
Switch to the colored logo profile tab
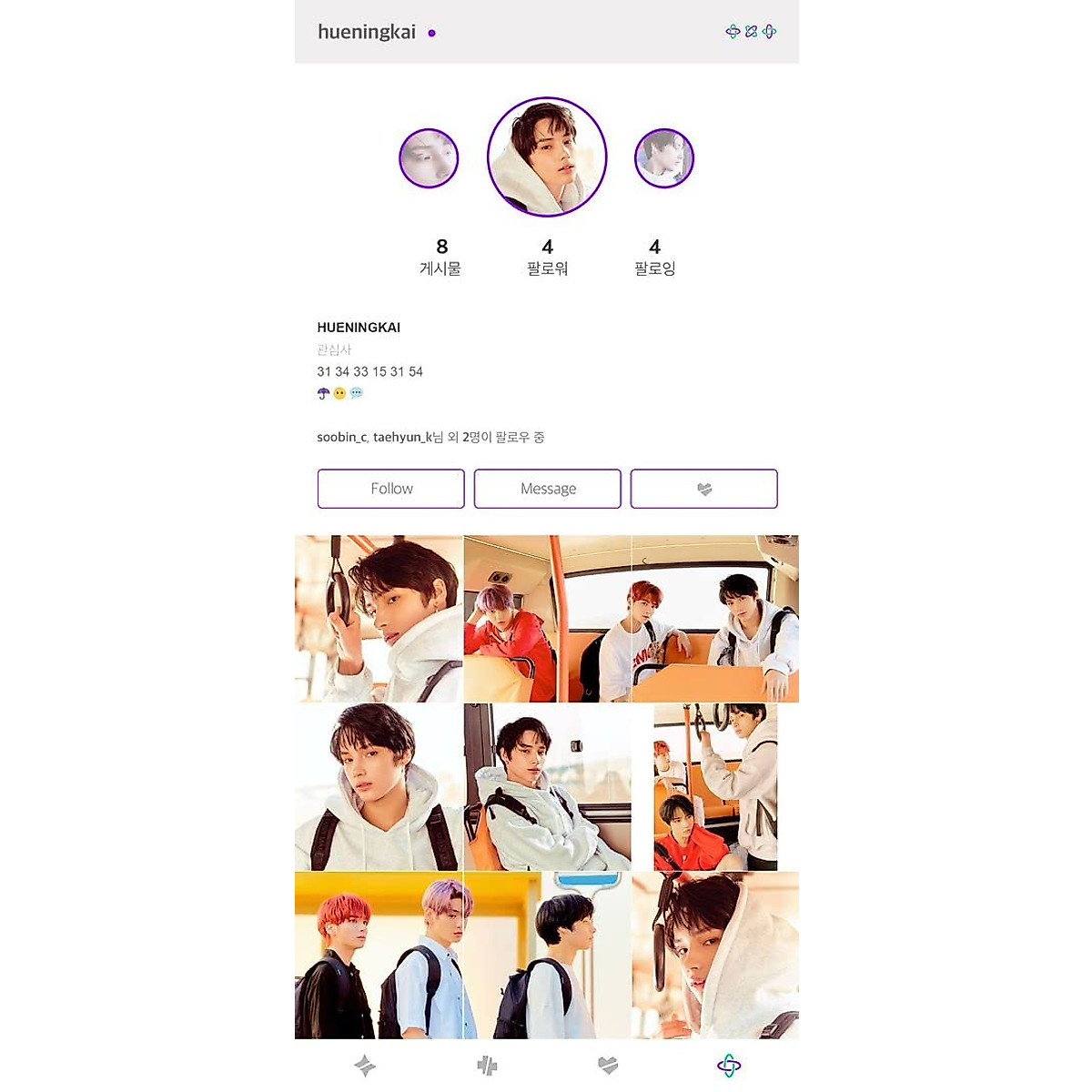click(729, 1065)
